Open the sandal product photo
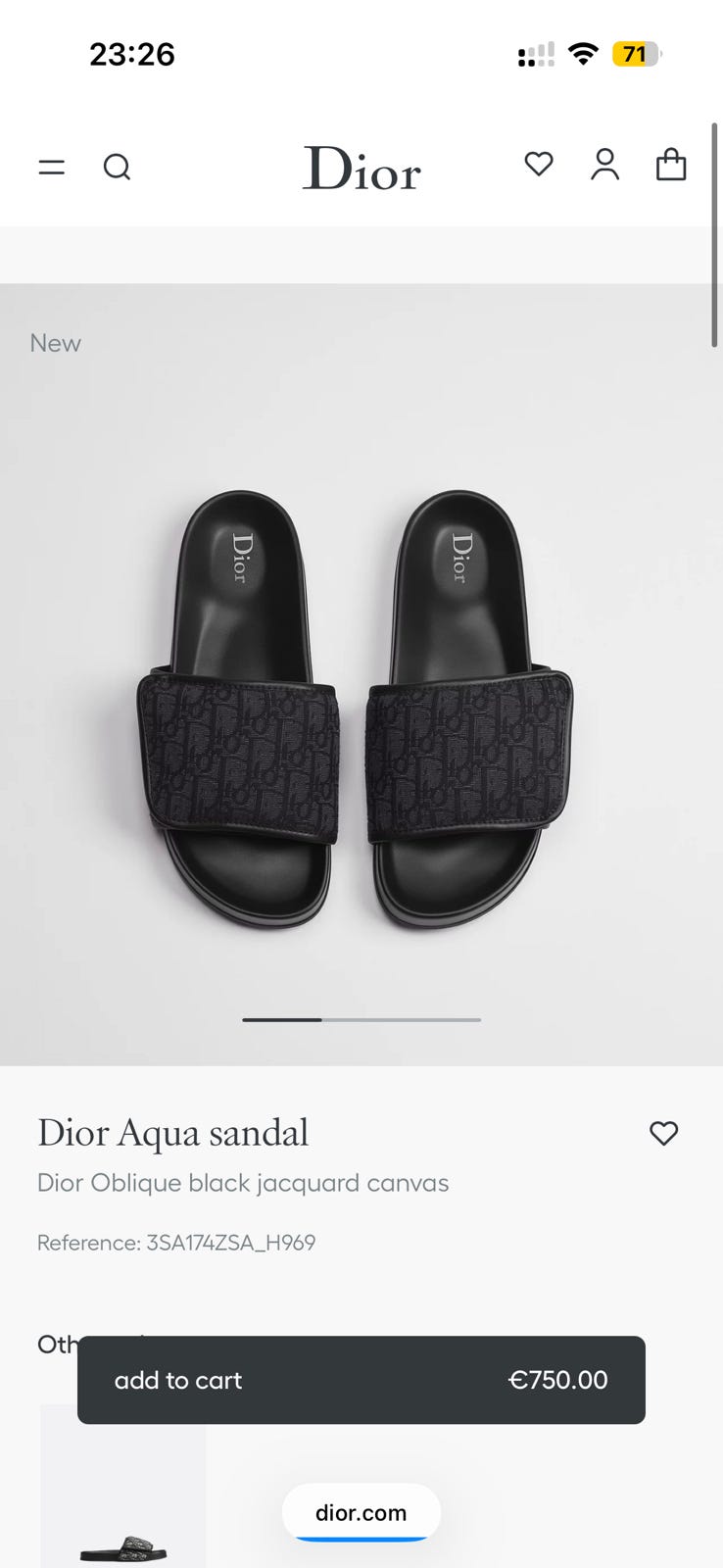 point(361,706)
